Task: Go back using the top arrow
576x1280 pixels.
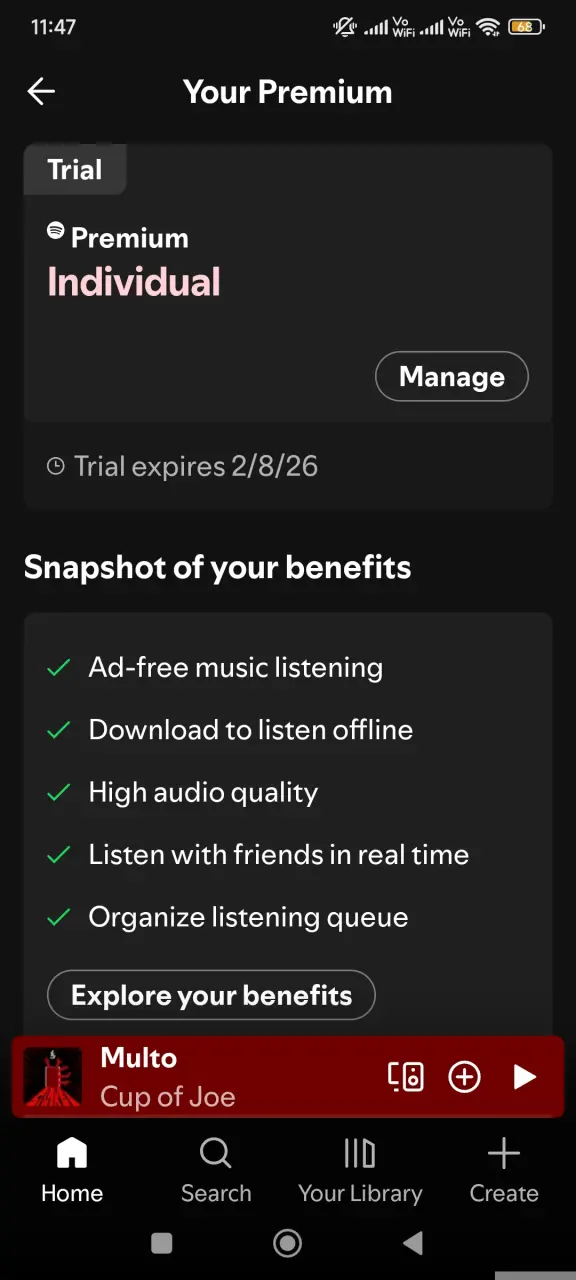Action: coord(41,92)
